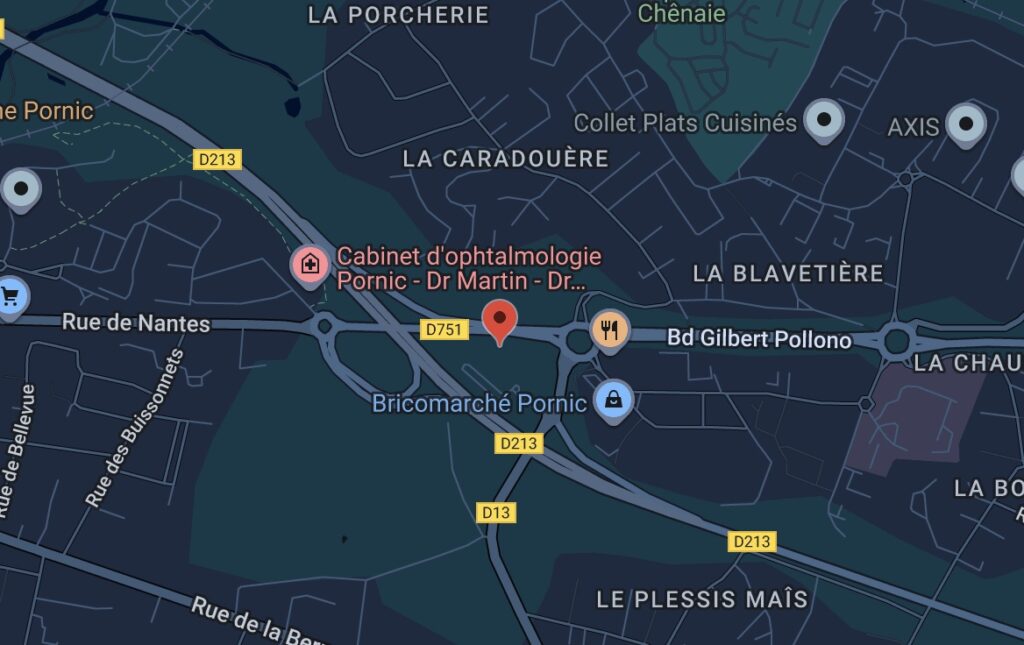
Task: Select the Collet Plats Cuisinés marker
Action: pyautogui.click(x=823, y=120)
